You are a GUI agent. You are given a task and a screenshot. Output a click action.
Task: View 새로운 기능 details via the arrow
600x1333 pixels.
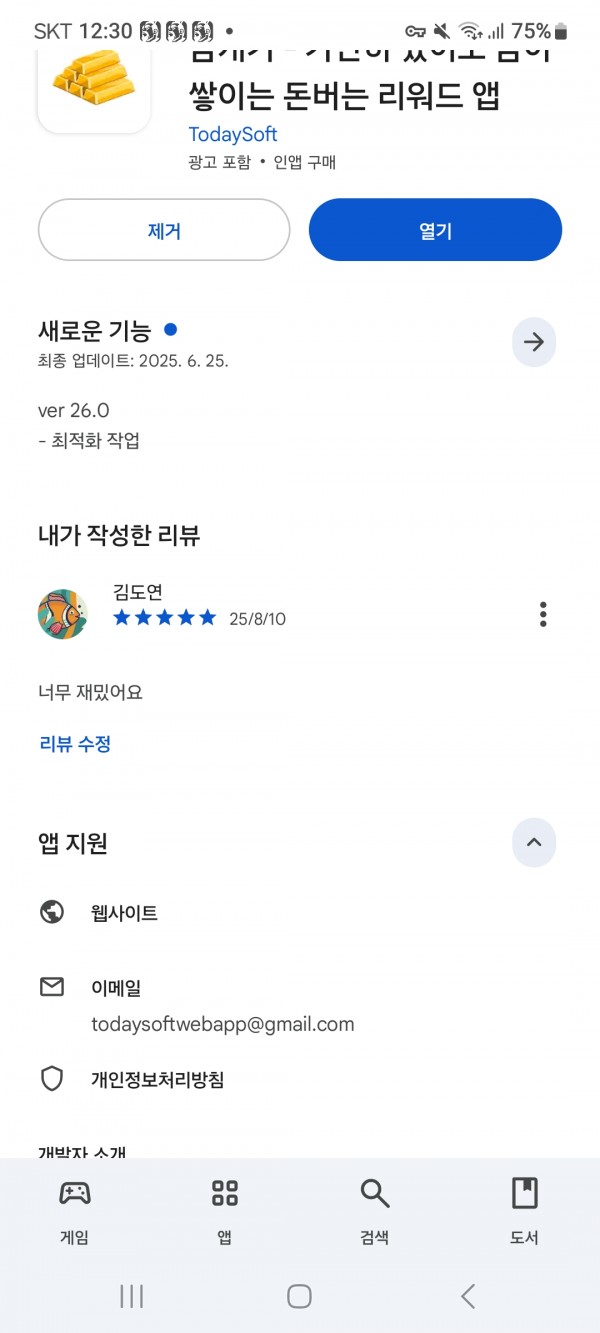click(x=534, y=342)
